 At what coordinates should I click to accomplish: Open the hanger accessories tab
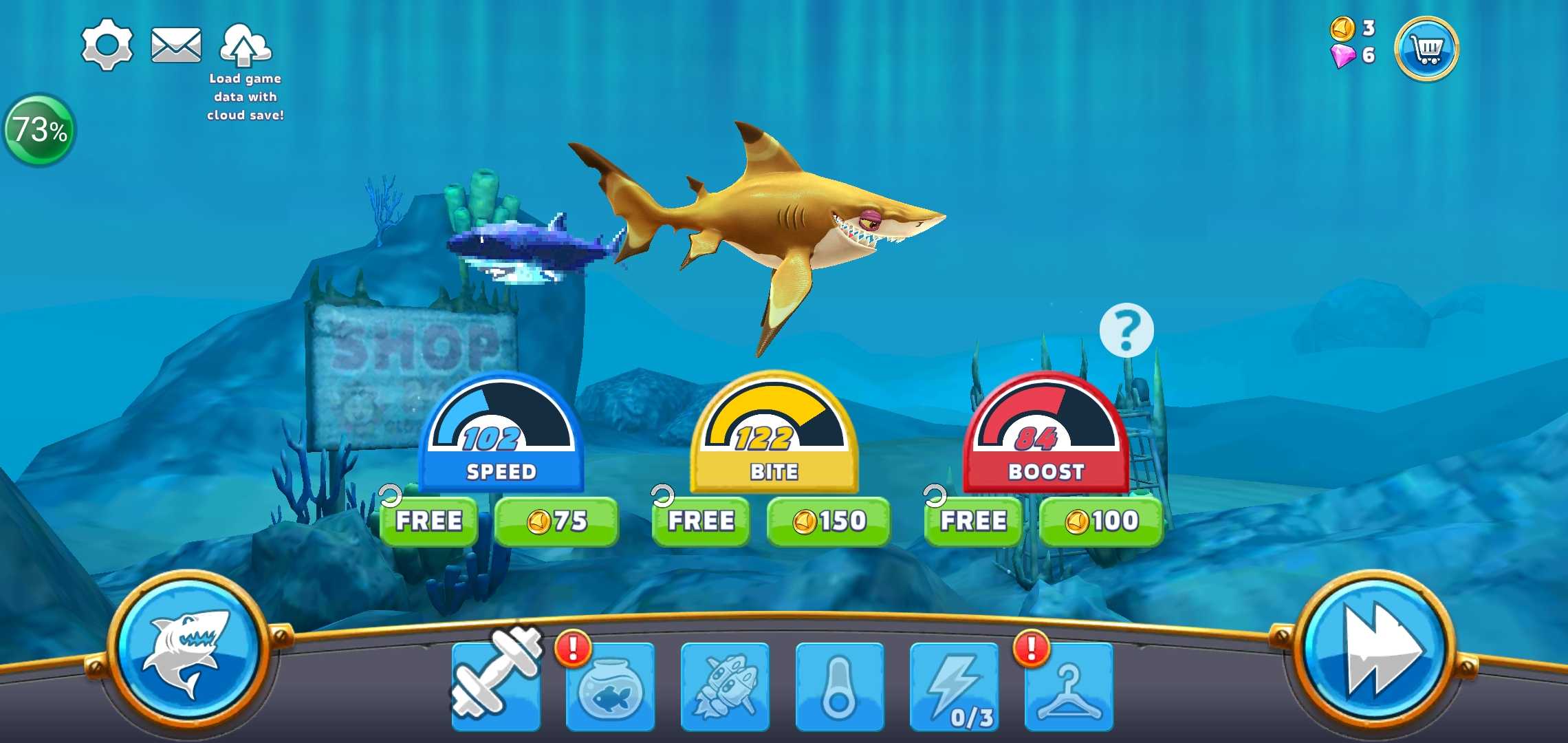coord(1068,686)
